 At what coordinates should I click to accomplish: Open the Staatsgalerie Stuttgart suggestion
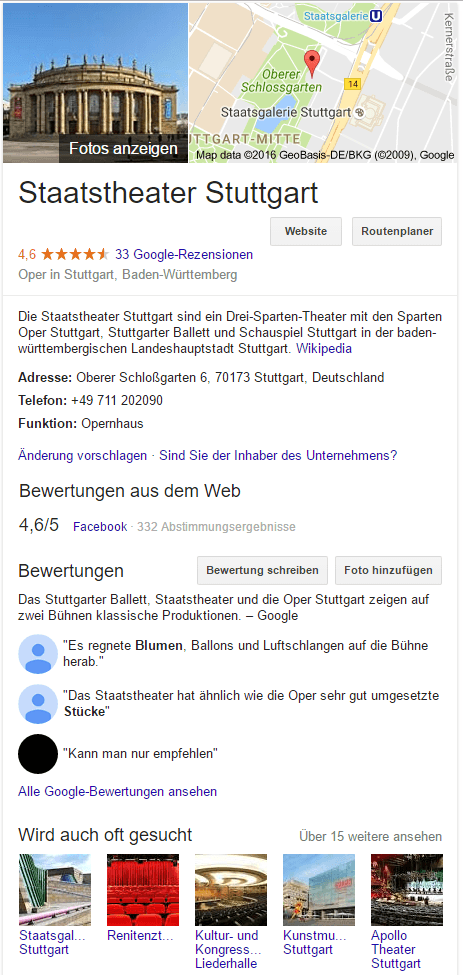(x=55, y=904)
